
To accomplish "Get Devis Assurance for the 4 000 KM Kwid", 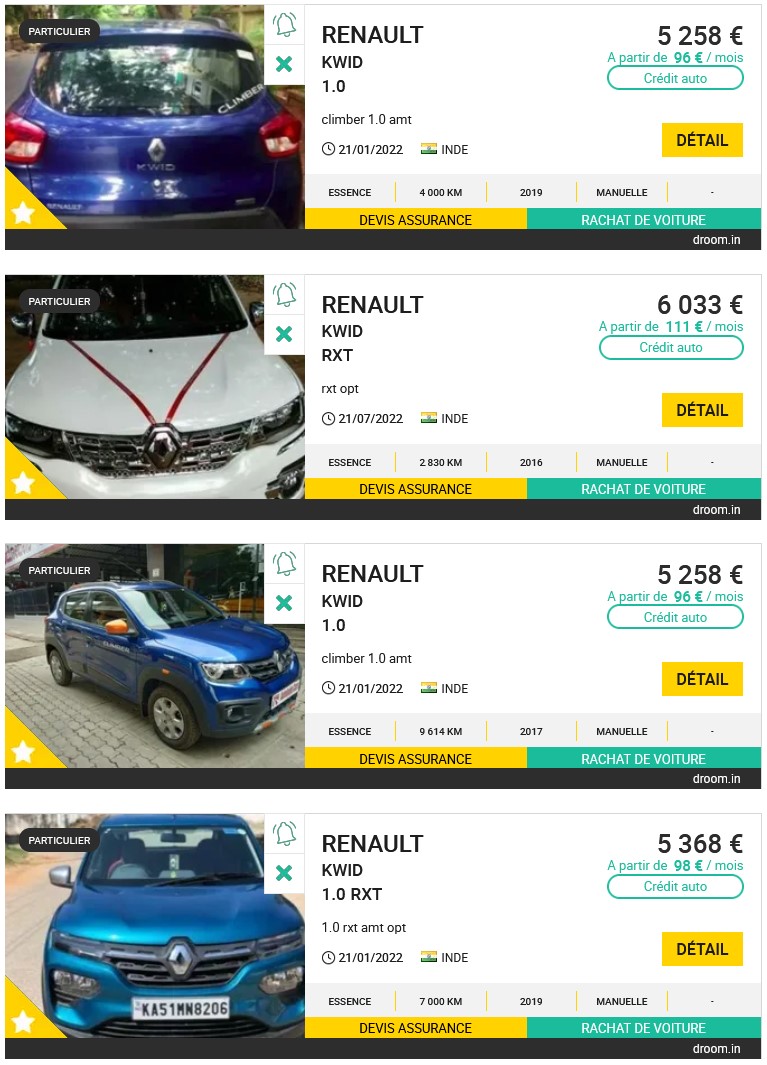I will pos(415,220).
